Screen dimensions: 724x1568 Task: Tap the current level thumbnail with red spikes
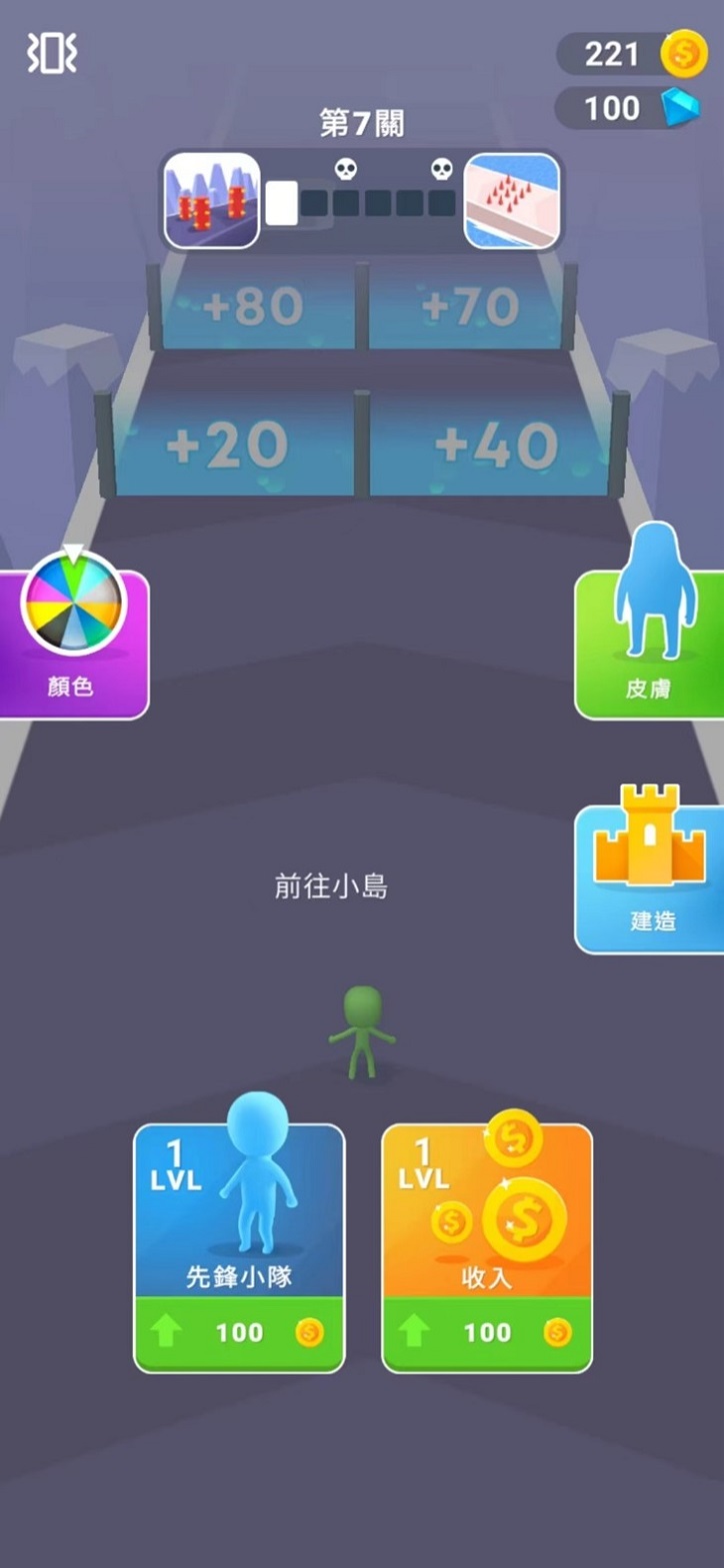click(x=211, y=198)
